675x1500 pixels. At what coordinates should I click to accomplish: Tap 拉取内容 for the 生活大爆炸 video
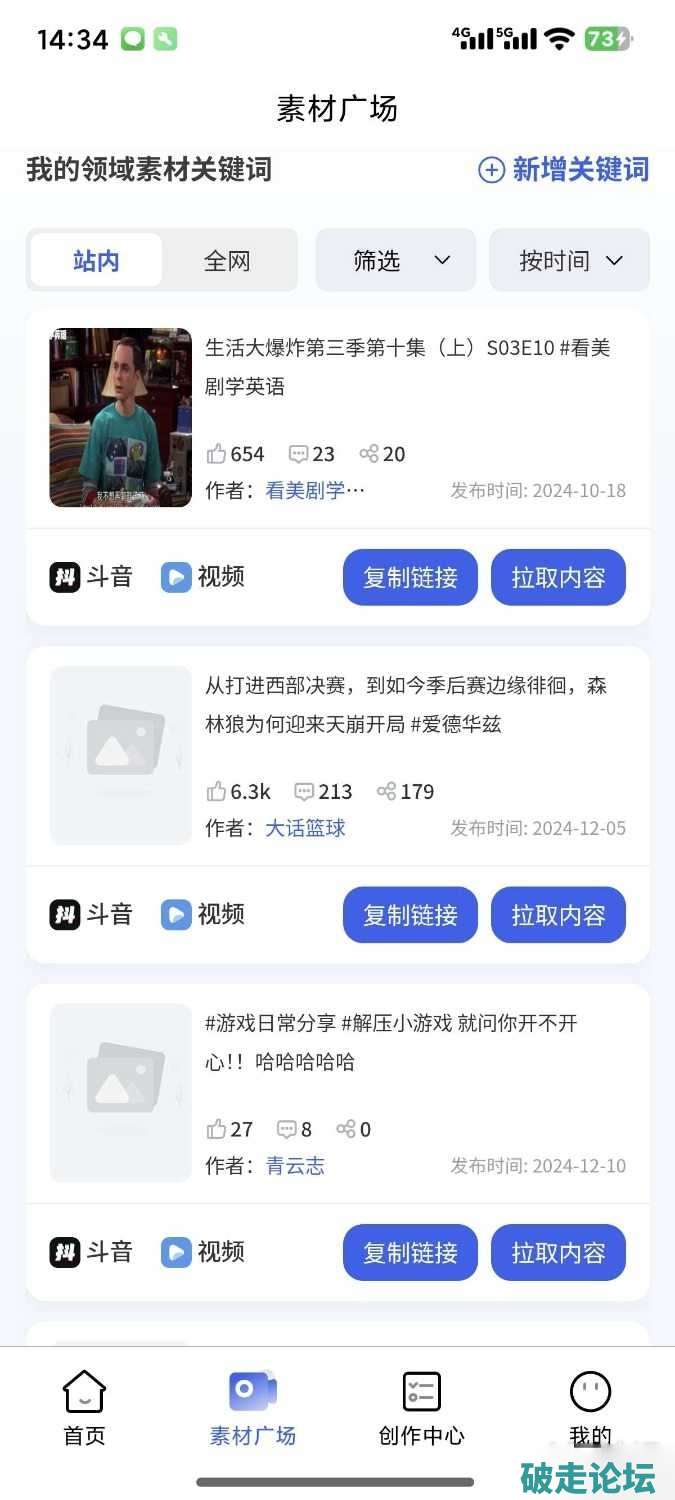[558, 577]
